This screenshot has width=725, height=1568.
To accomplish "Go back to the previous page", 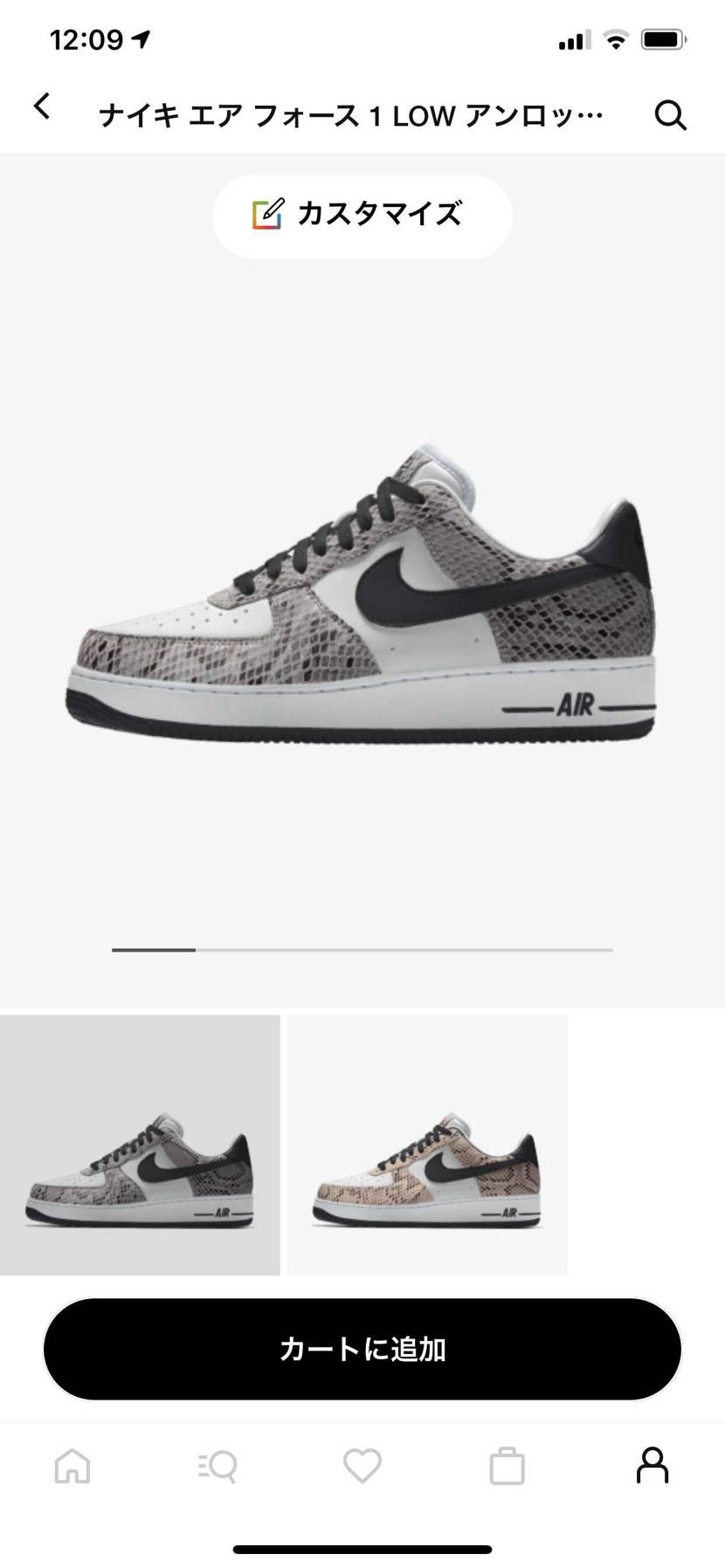I will tap(42, 107).
